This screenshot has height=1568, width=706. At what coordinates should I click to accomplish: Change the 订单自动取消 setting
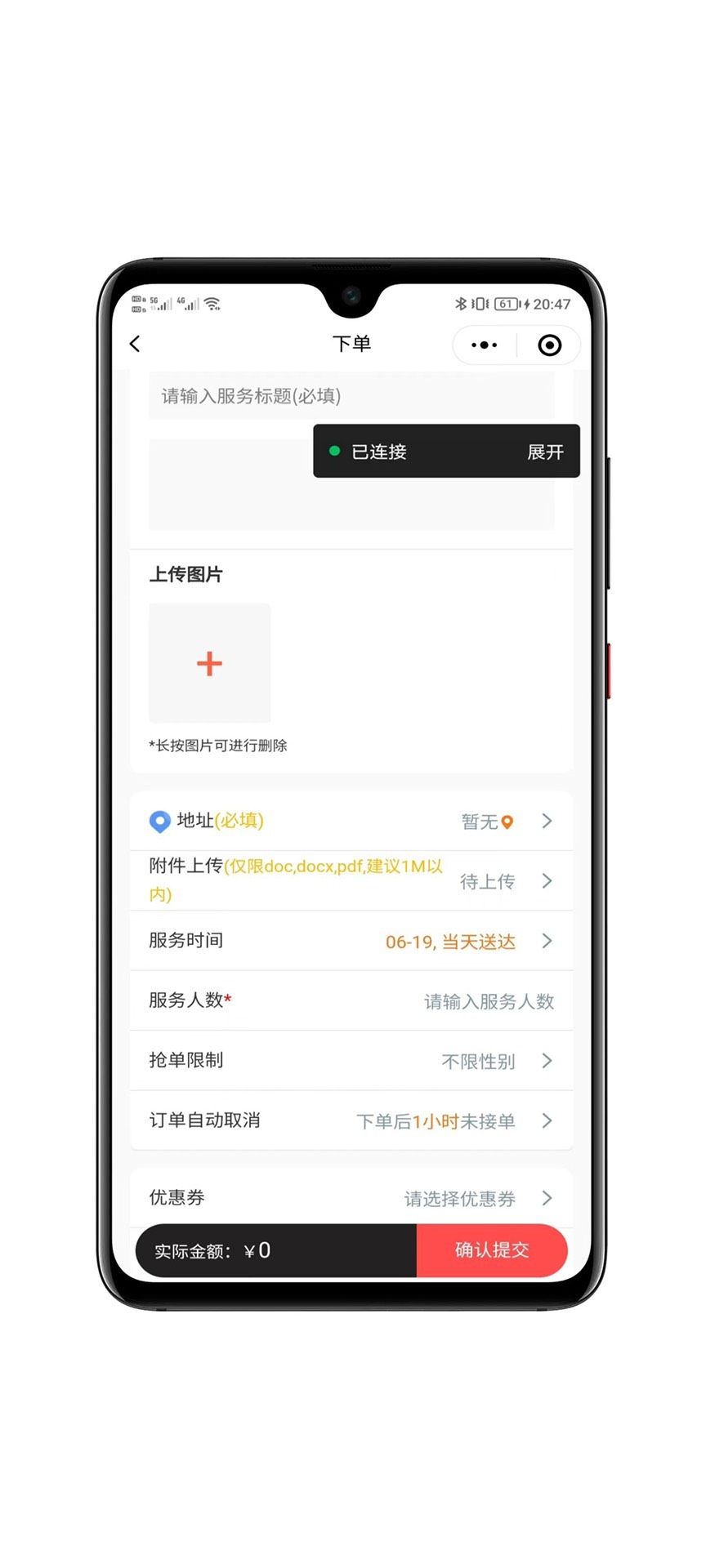coord(351,1121)
